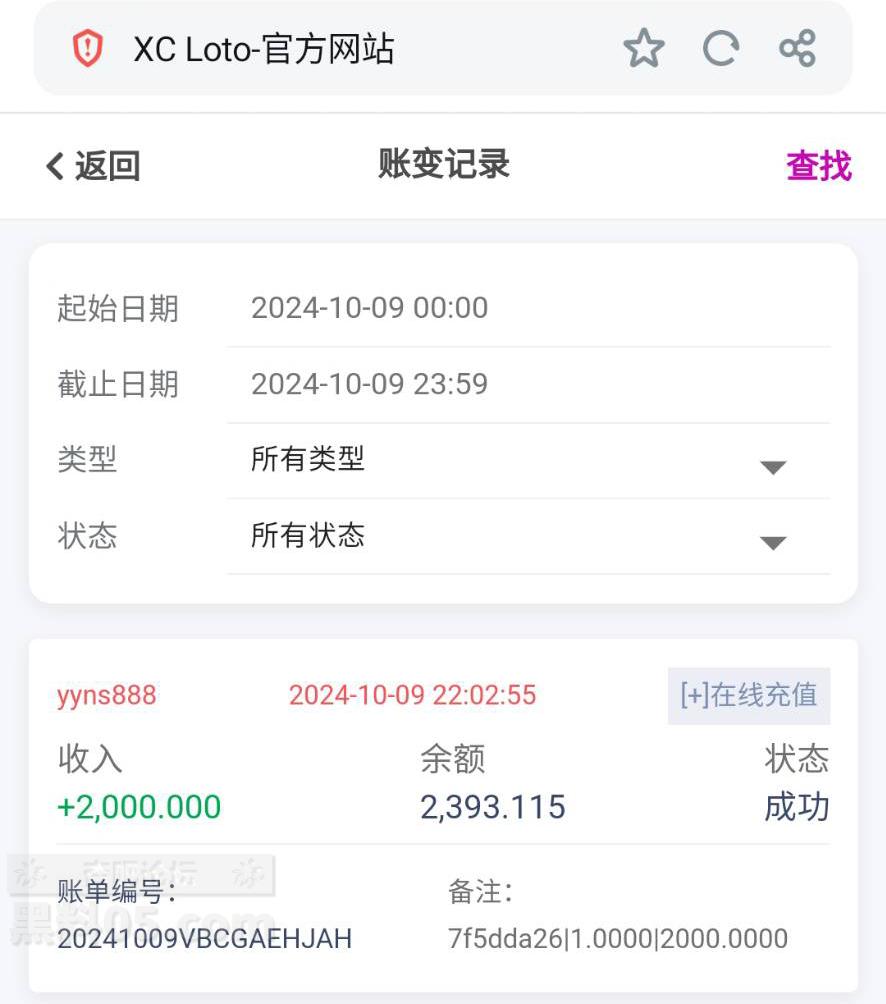
Task: Go back with 返回
Action: coord(93,166)
